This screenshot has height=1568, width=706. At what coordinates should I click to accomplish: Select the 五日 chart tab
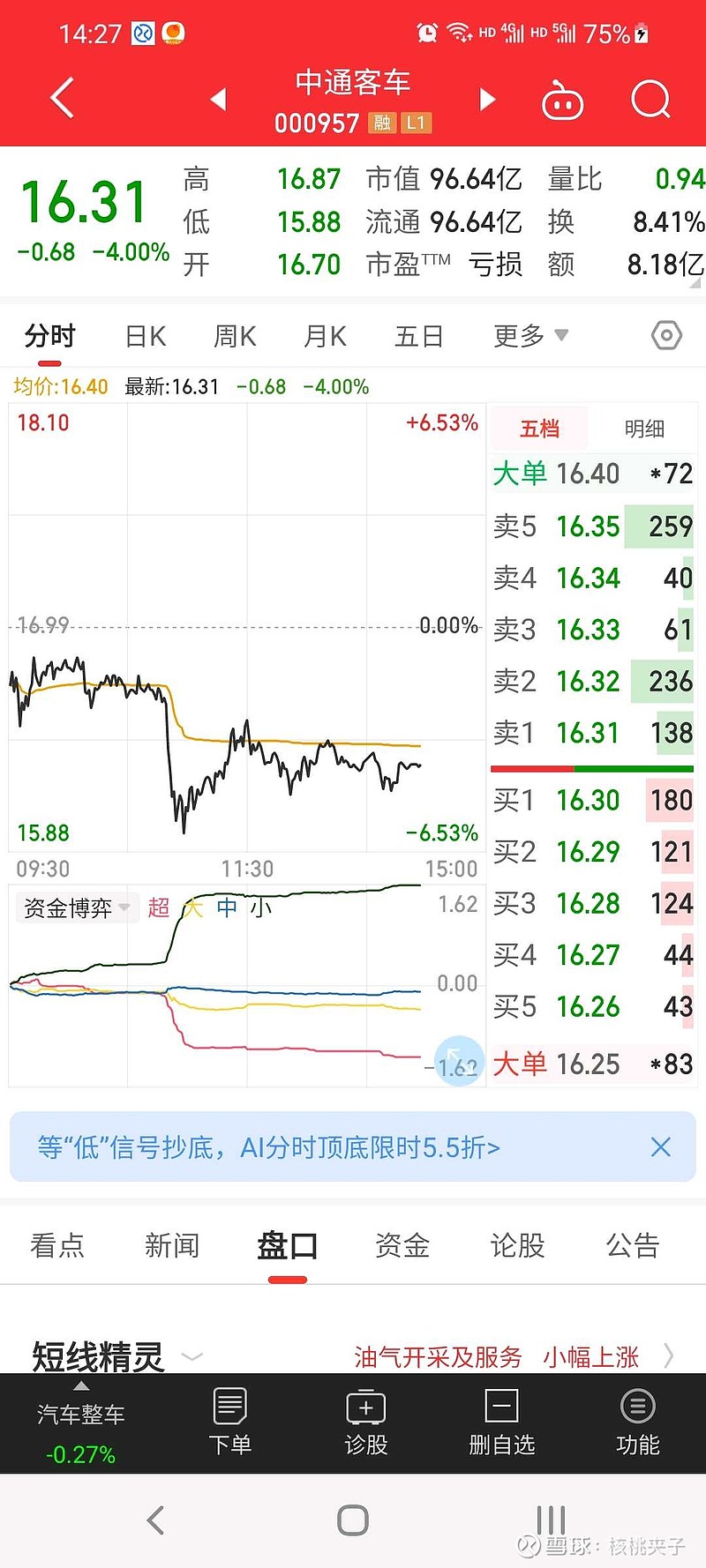pos(418,336)
